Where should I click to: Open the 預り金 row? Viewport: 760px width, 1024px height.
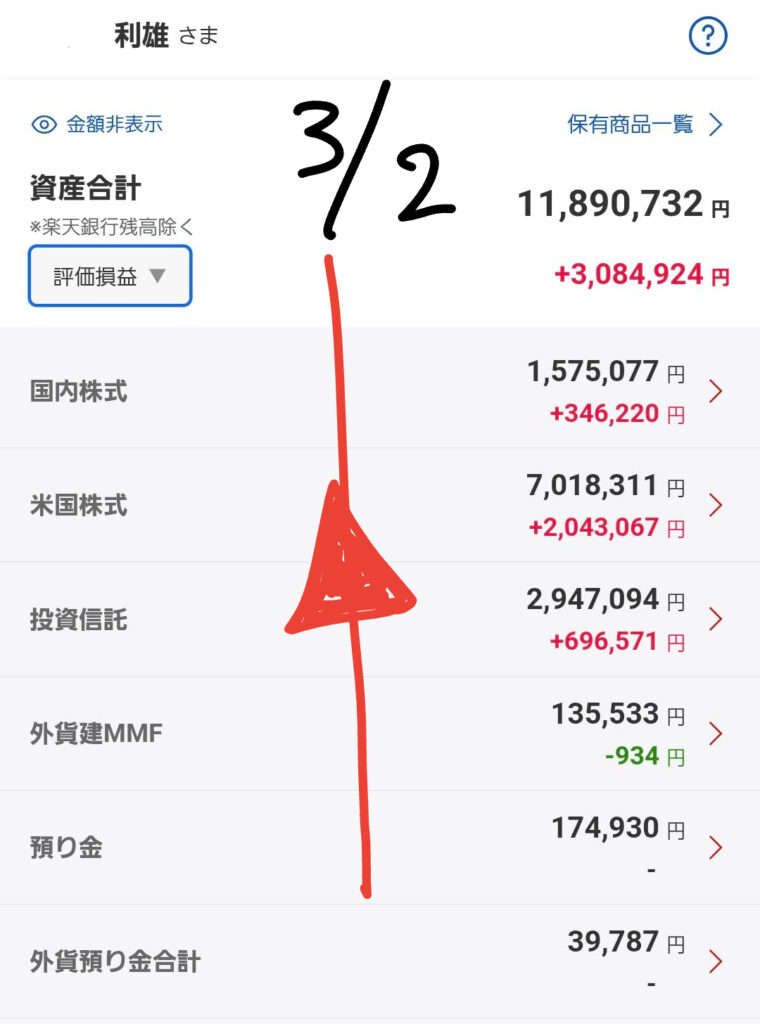(x=380, y=848)
